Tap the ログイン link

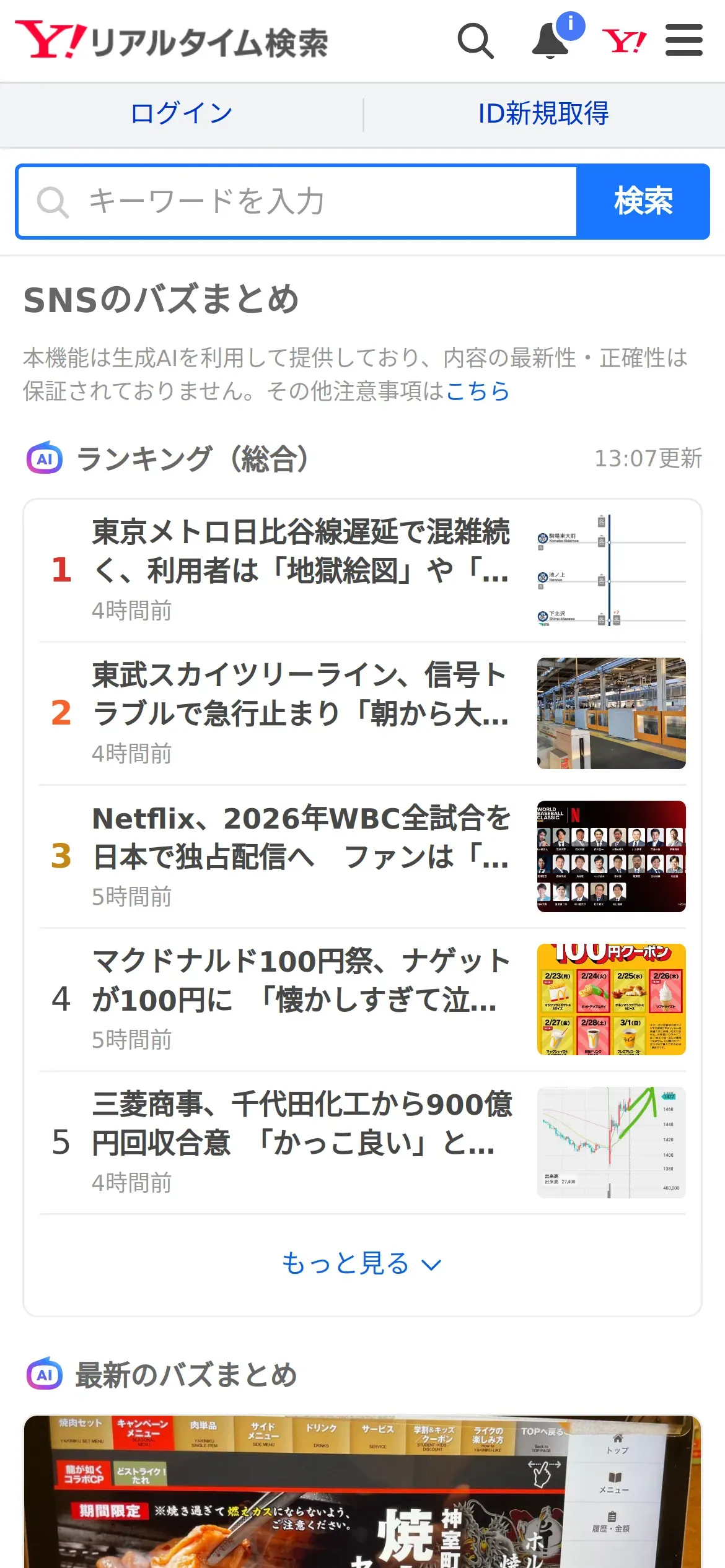[x=182, y=114]
